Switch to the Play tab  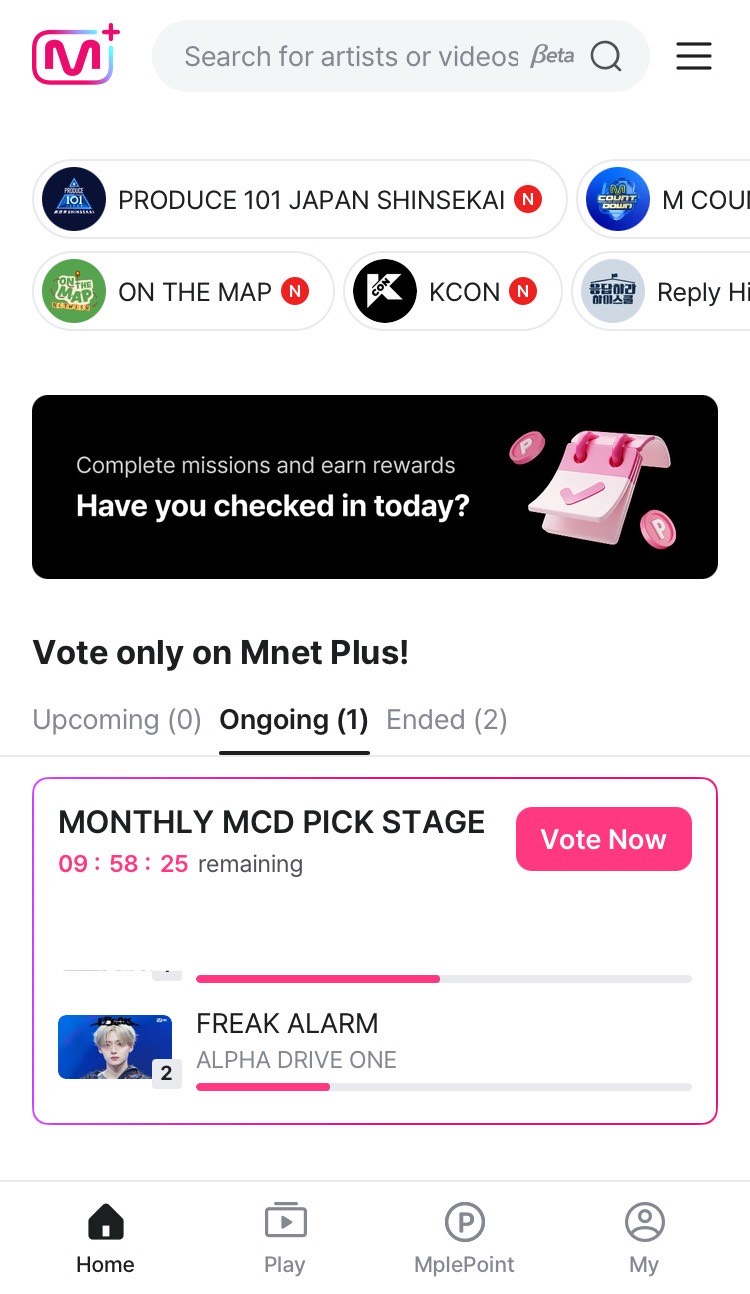[285, 1239]
